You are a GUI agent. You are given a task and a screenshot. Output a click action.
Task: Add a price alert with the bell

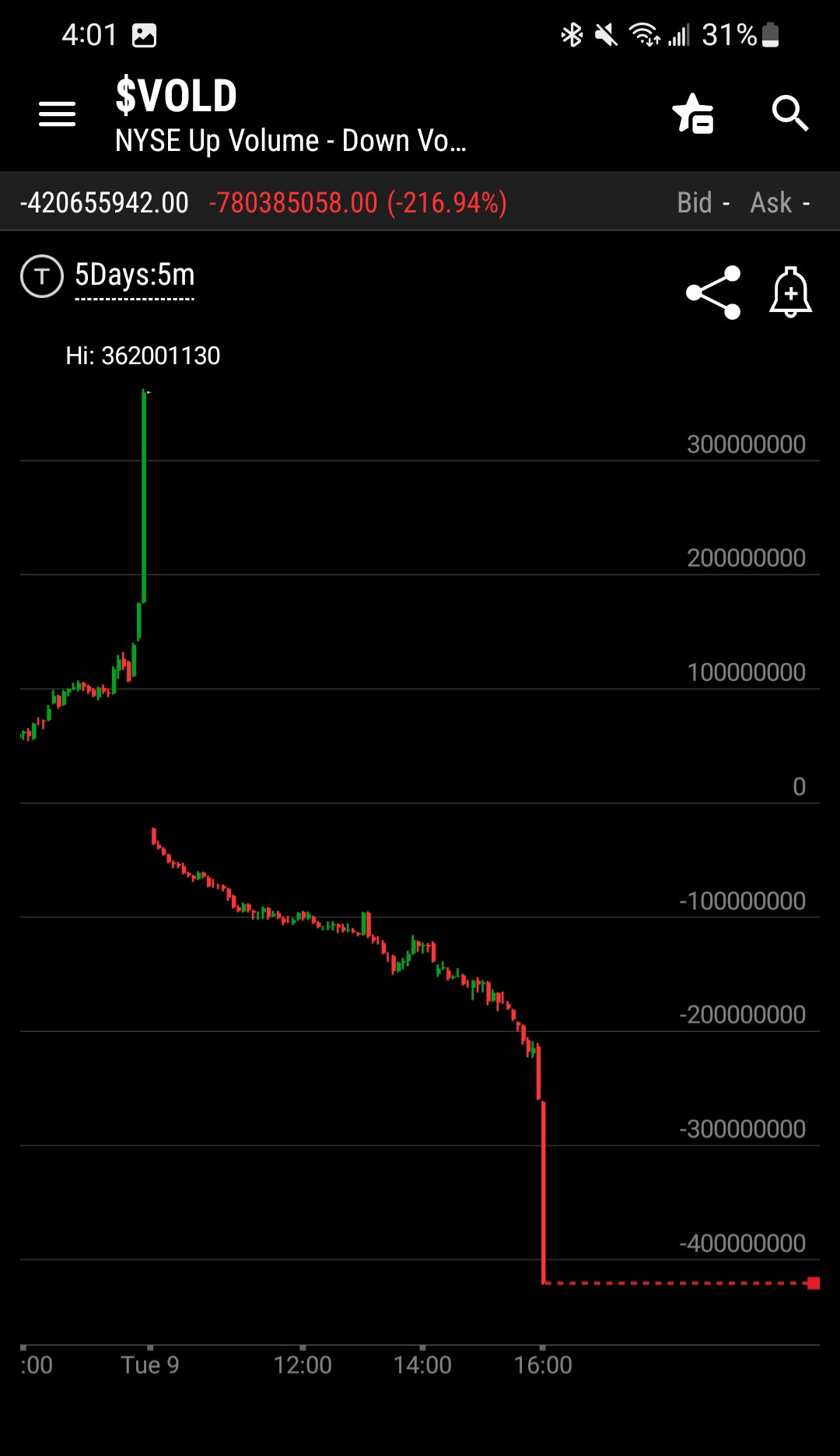[x=791, y=293]
